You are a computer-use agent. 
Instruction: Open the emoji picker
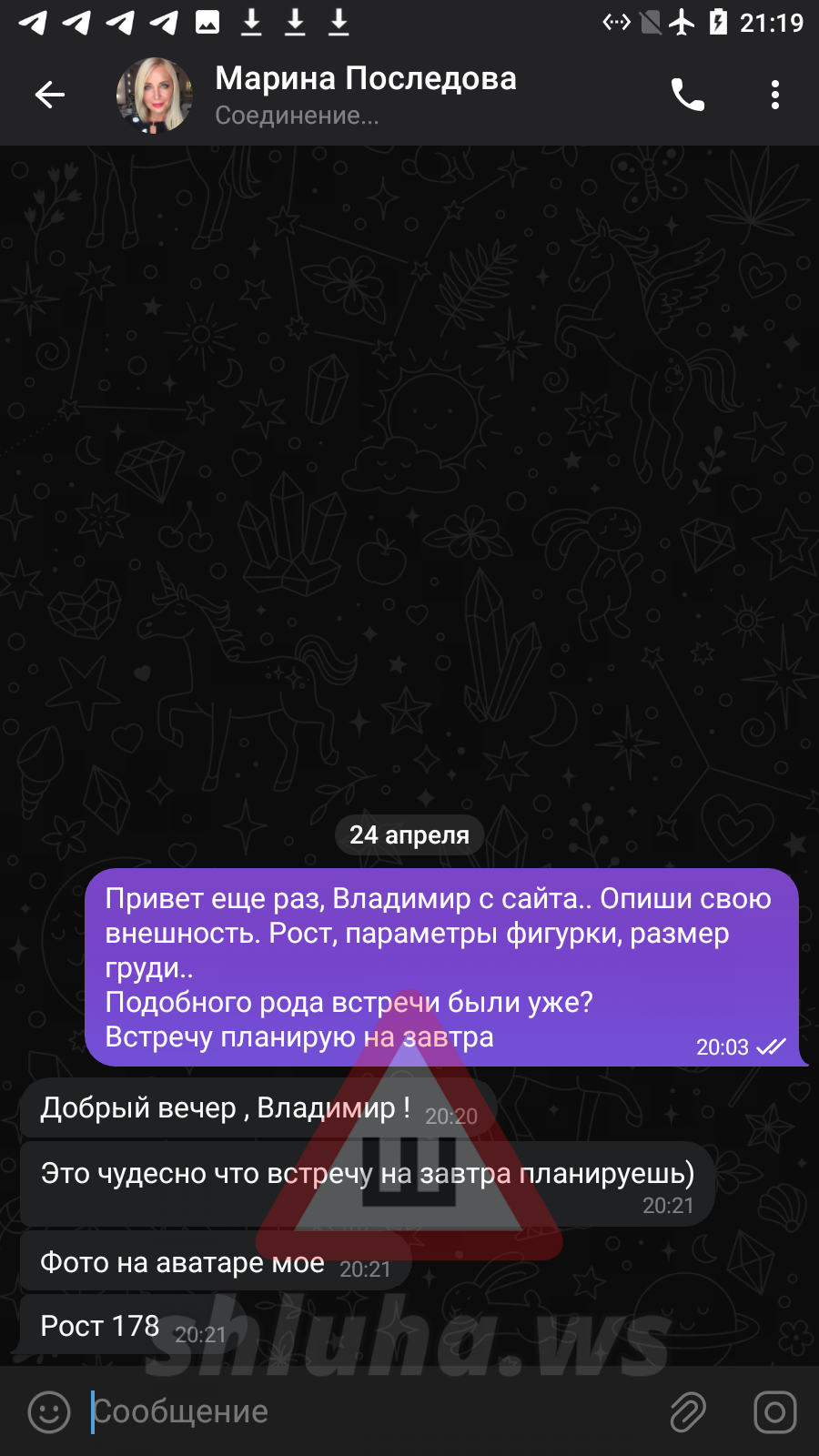pyautogui.click(x=49, y=1412)
